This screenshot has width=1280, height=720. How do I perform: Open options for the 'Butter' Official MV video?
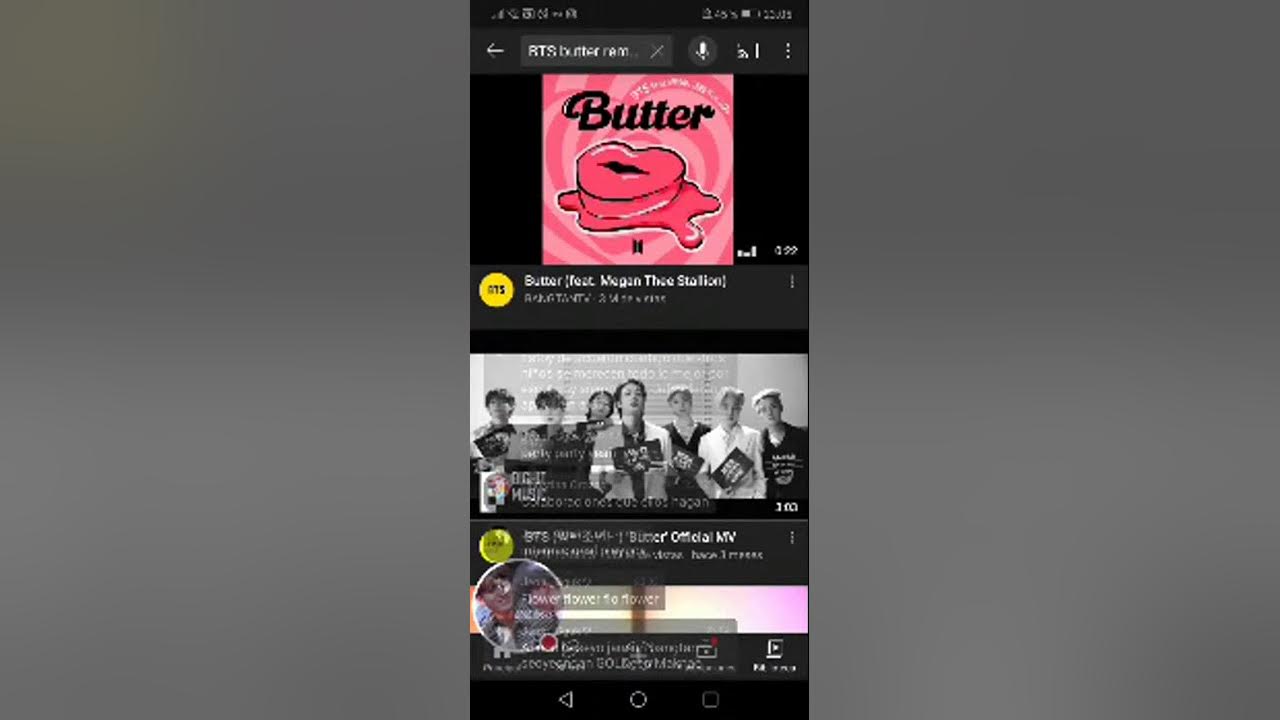(x=792, y=538)
